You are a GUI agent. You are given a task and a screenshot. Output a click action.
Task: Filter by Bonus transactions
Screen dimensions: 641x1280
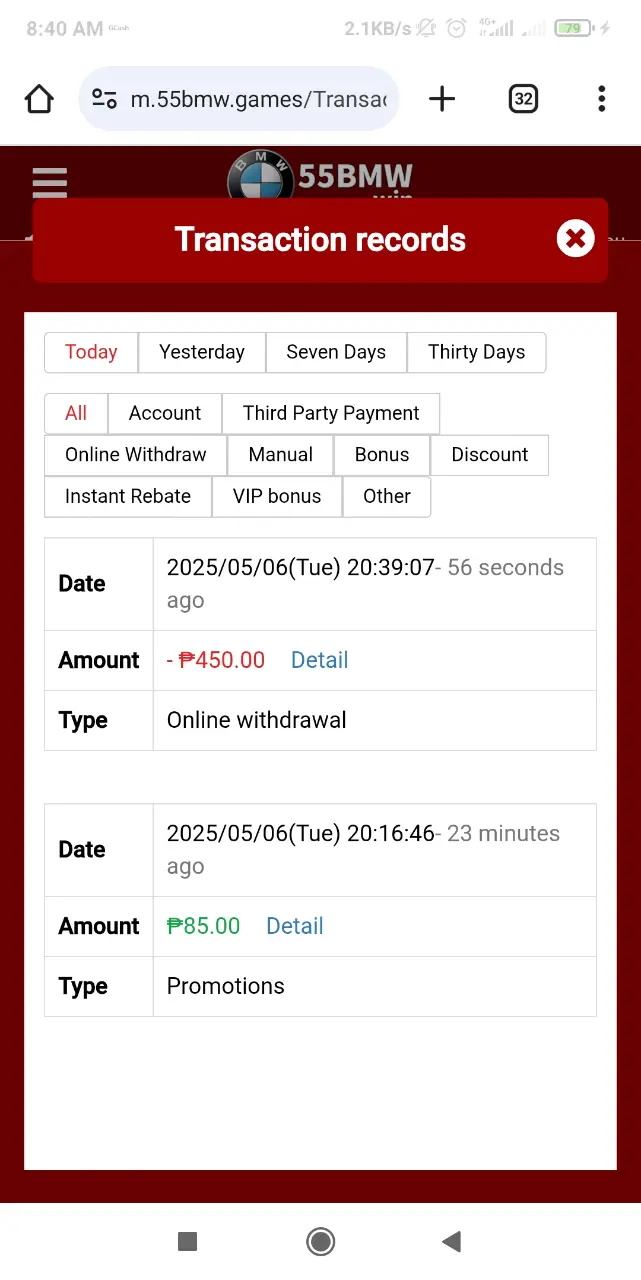tap(382, 455)
